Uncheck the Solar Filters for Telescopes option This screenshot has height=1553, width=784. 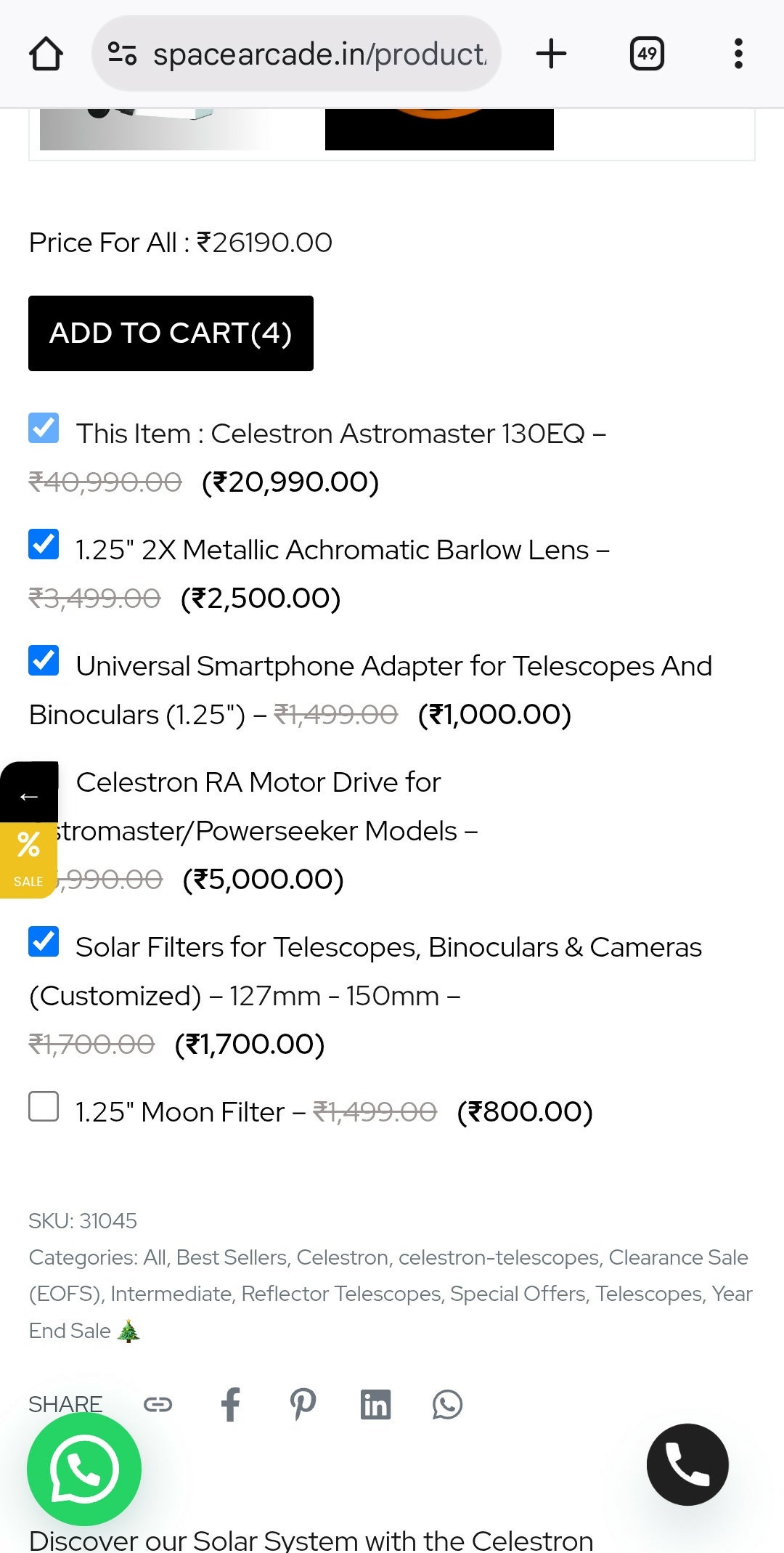coord(44,941)
